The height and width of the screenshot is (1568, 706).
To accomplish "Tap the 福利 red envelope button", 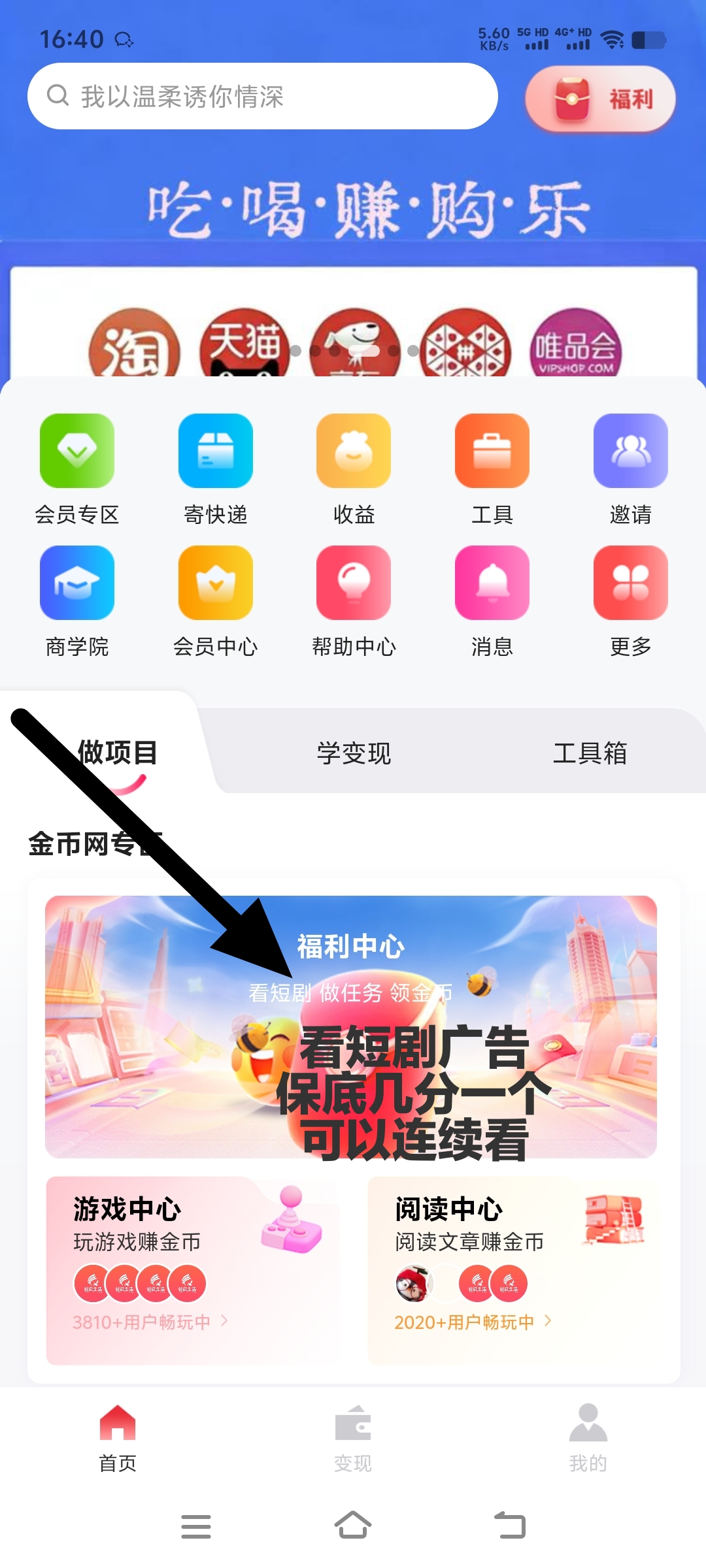I will (600, 99).
